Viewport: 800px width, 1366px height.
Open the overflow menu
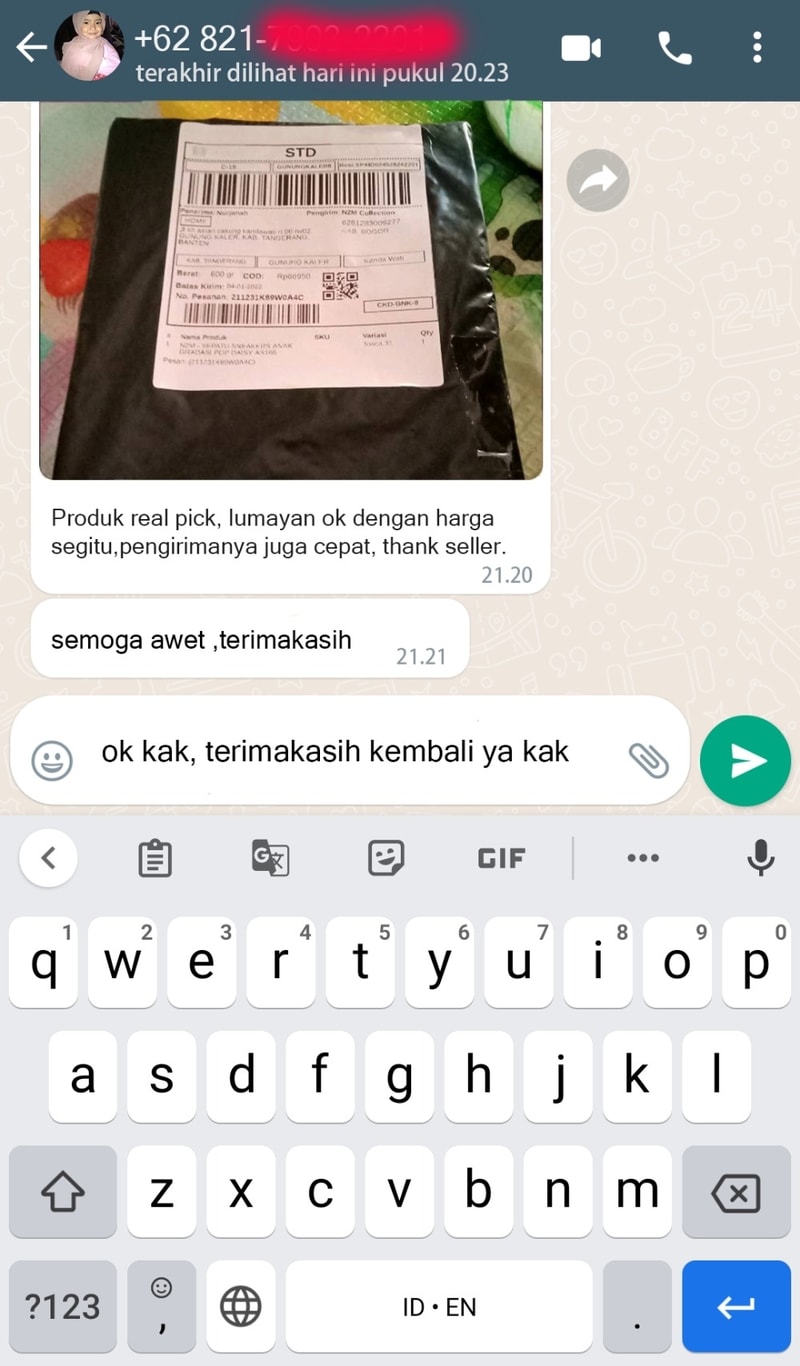[757, 48]
